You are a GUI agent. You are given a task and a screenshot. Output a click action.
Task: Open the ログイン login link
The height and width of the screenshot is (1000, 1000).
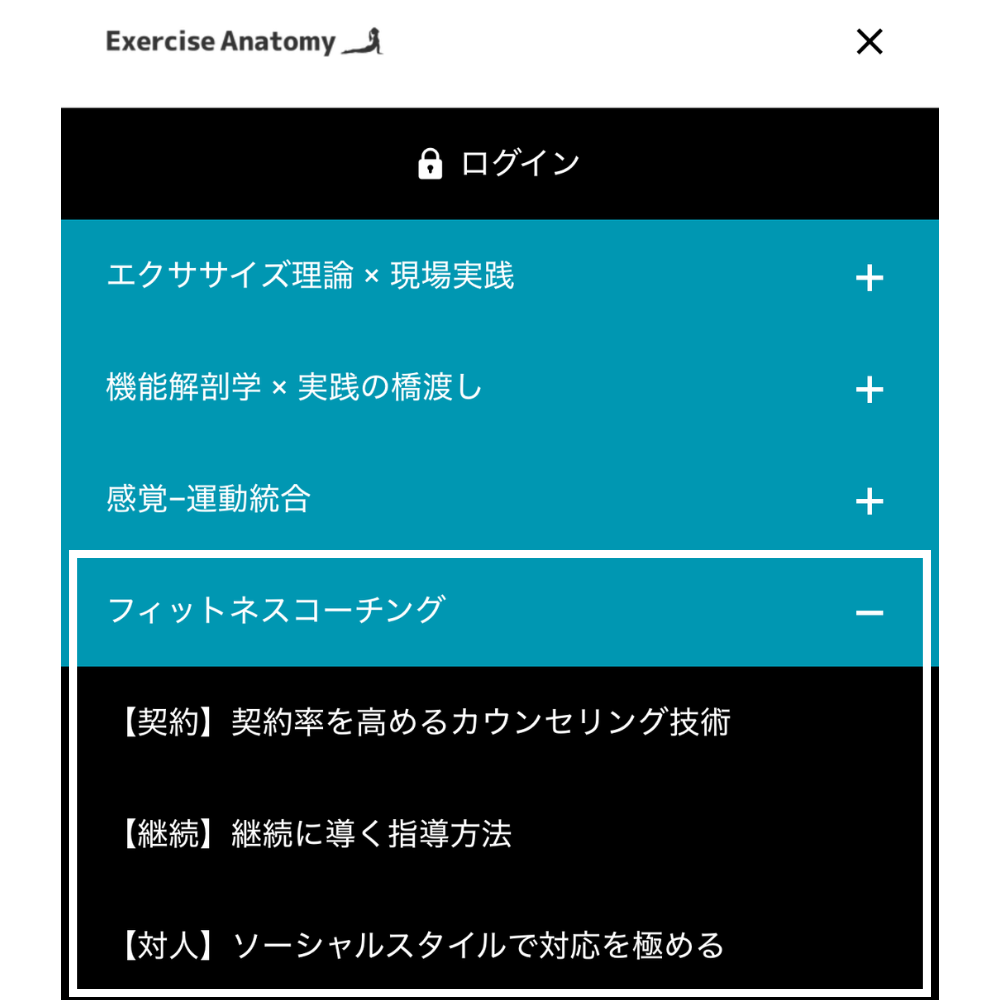tap(499, 163)
